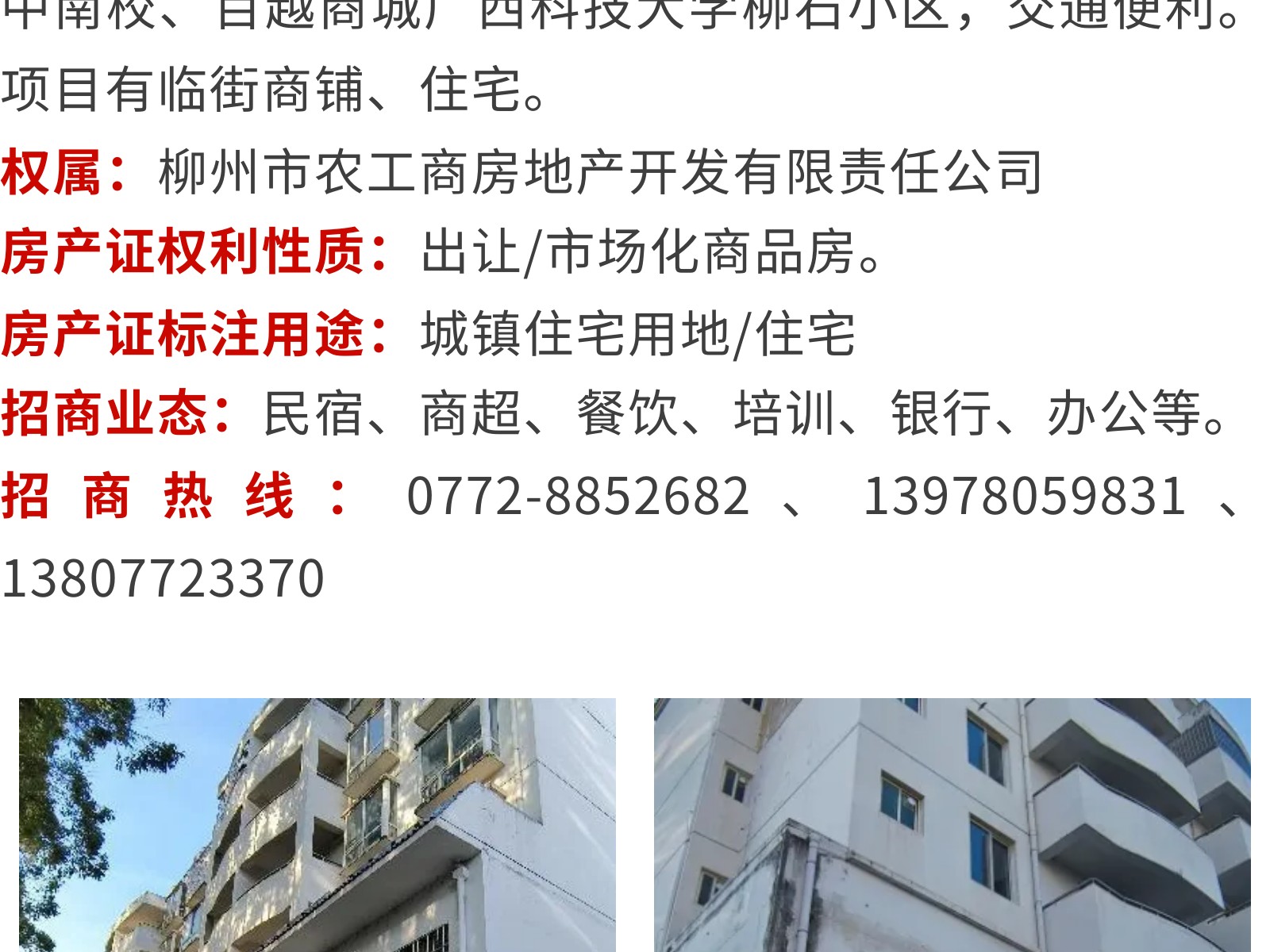1270x952 pixels.
Task: Open the right building photo
Action: pyautogui.click(x=952, y=825)
